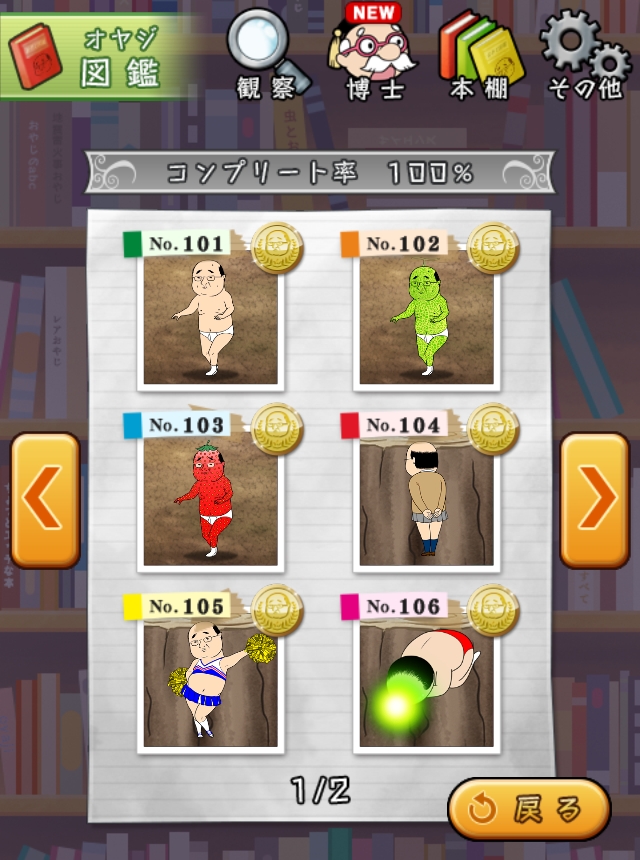
Task: Go to the next page arrow
Action: pyautogui.click(x=595, y=500)
